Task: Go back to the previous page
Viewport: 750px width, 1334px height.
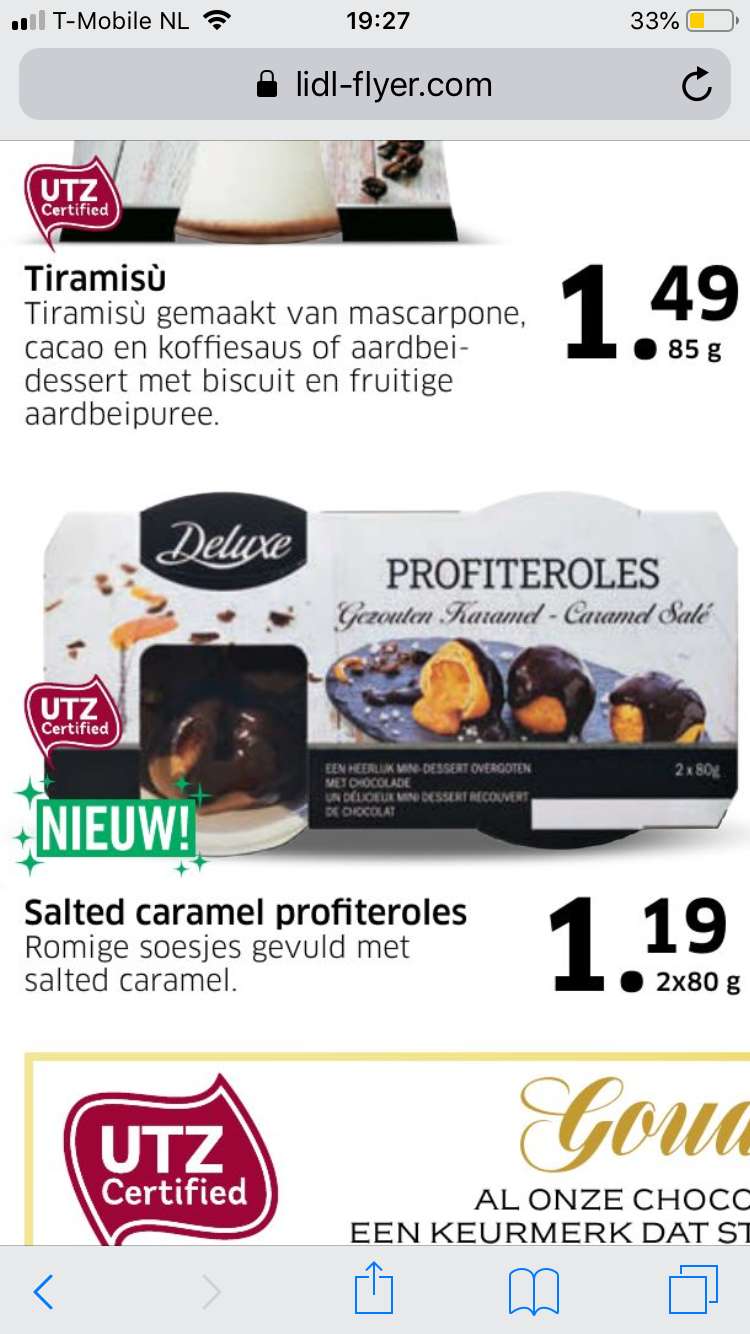Action: click(43, 1292)
